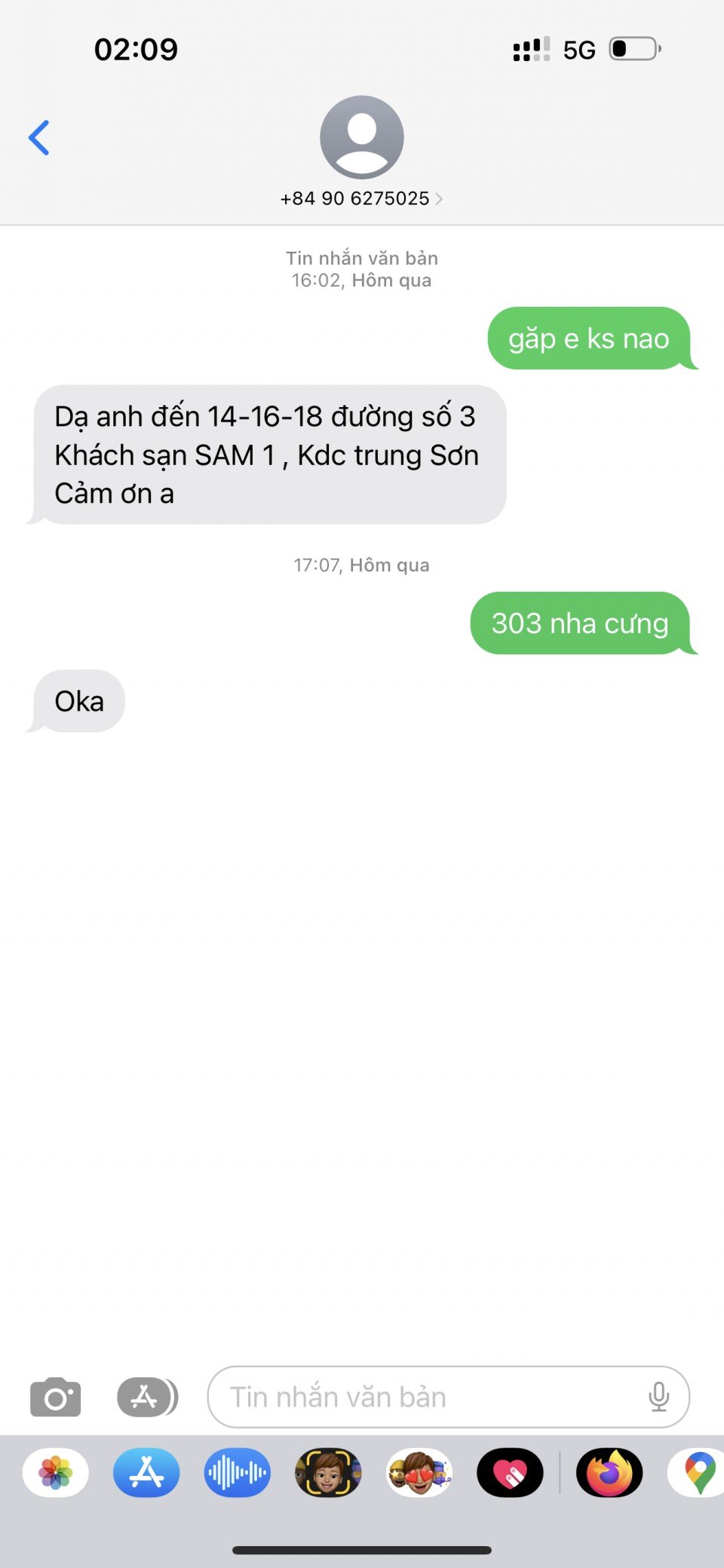
Task: Toggle the iMessage apps drawer button
Action: [x=147, y=1397]
